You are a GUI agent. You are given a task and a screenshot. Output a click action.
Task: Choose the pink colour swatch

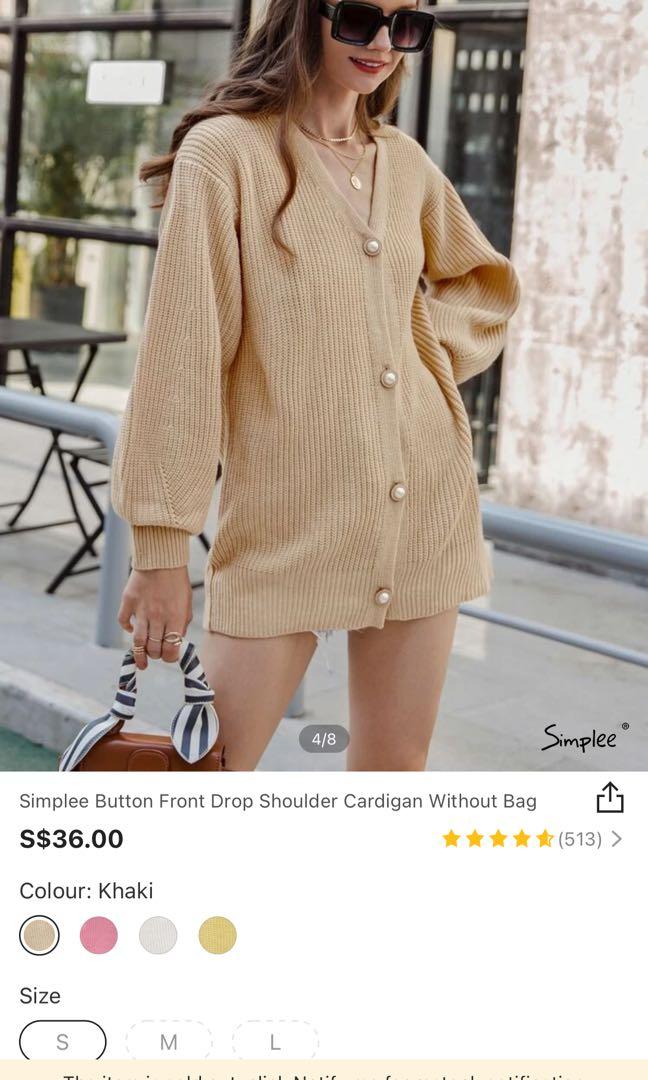click(x=99, y=935)
